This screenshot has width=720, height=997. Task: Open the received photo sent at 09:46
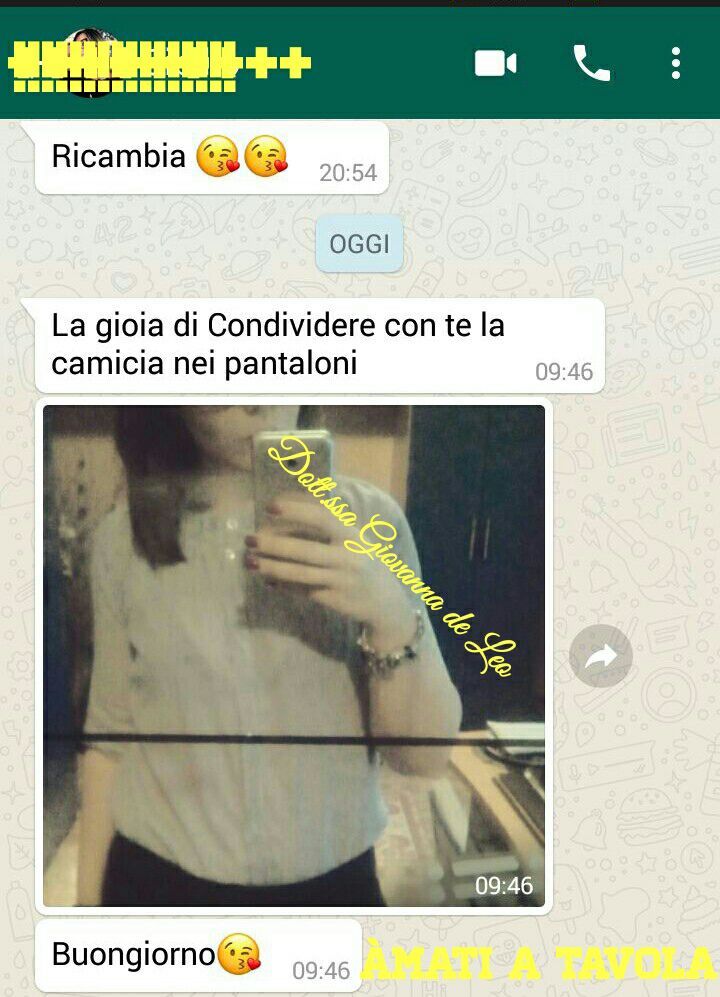[294, 655]
